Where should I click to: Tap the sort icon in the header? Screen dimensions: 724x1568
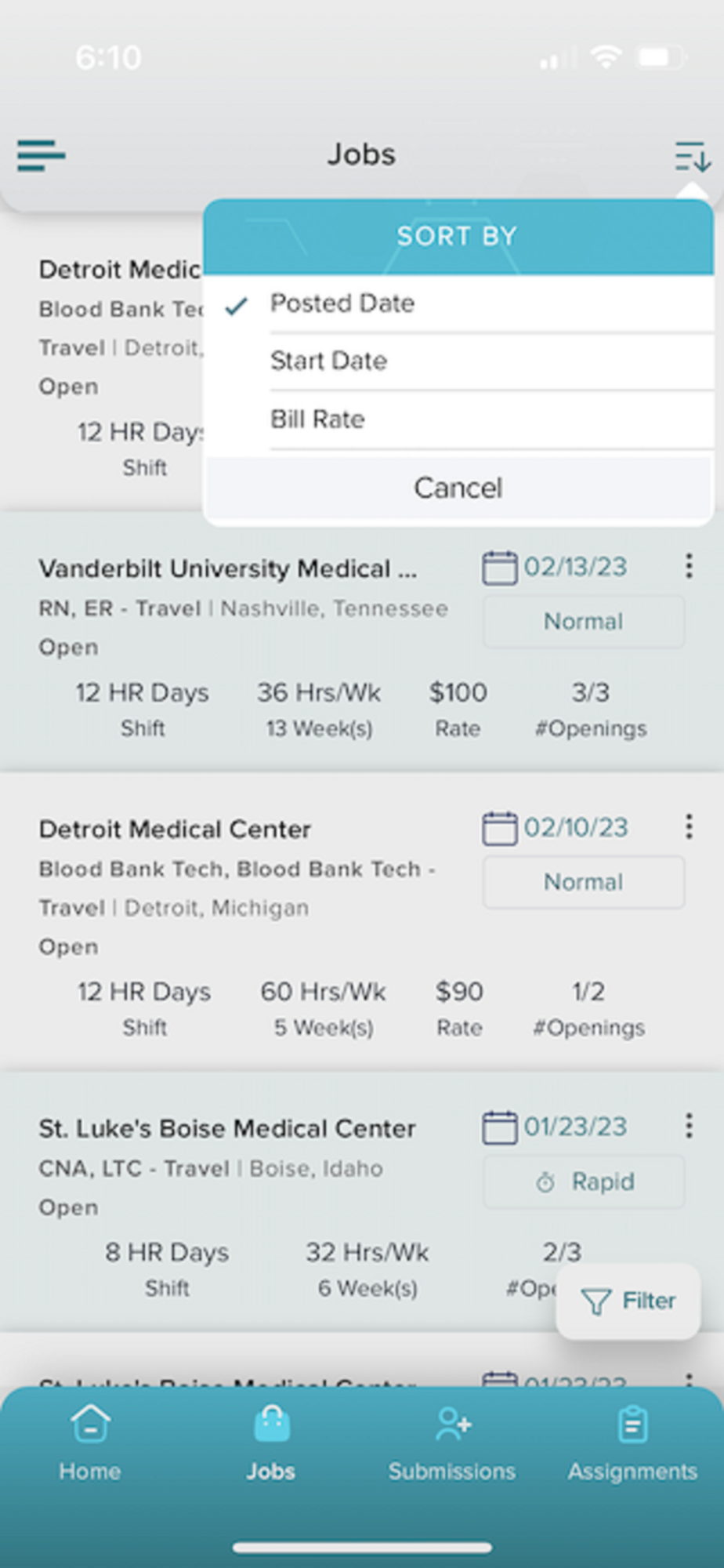tap(692, 156)
